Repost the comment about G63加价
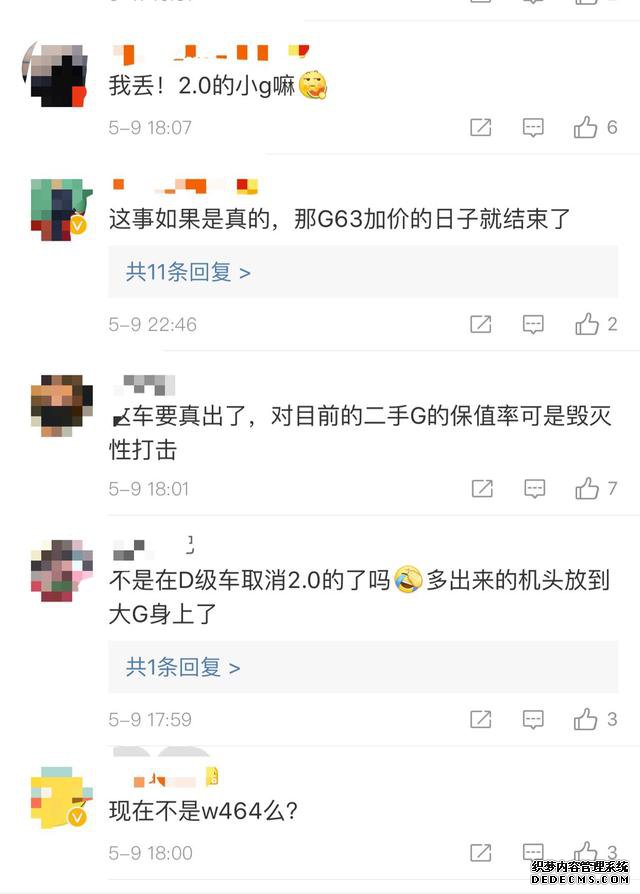640x894 pixels. [481, 324]
